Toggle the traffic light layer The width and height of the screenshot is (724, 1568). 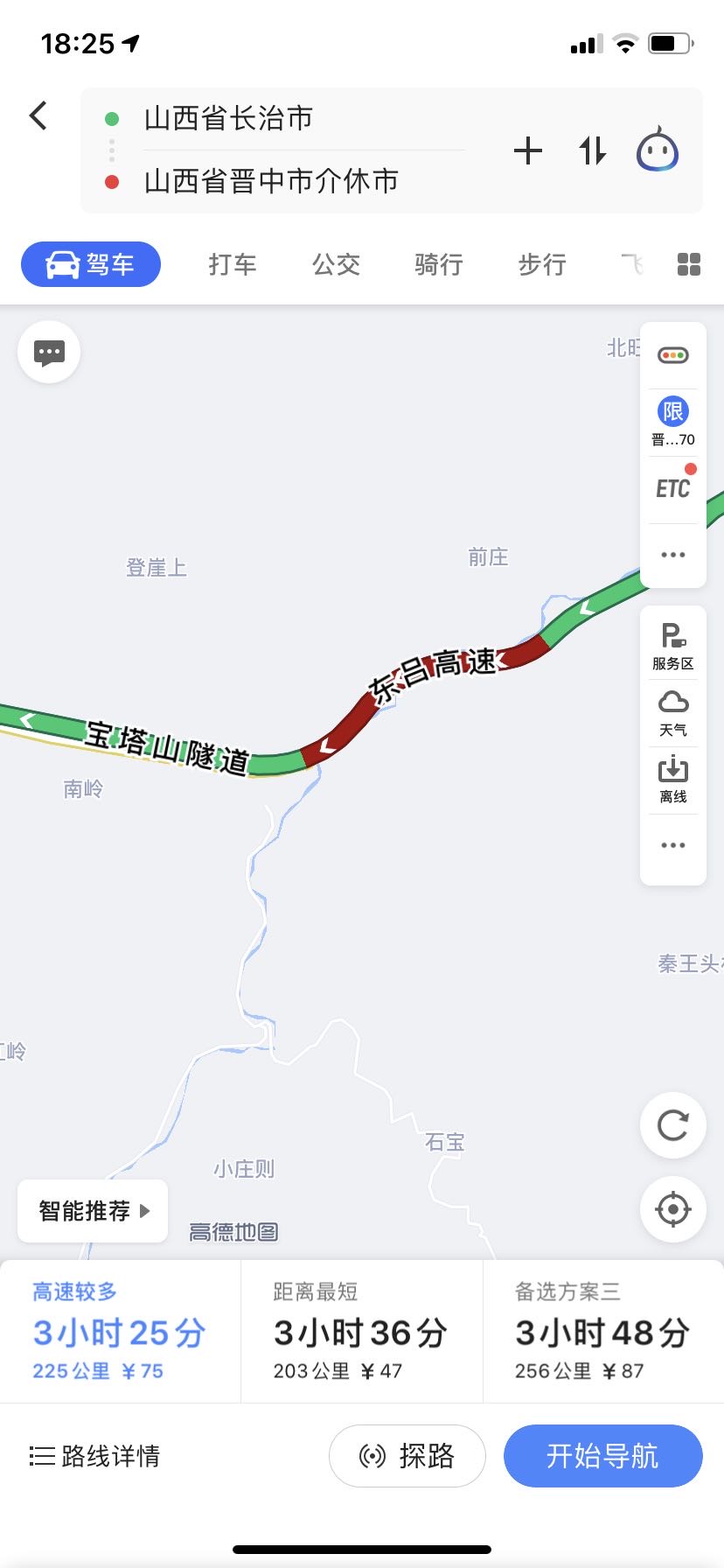click(x=673, y=355)
